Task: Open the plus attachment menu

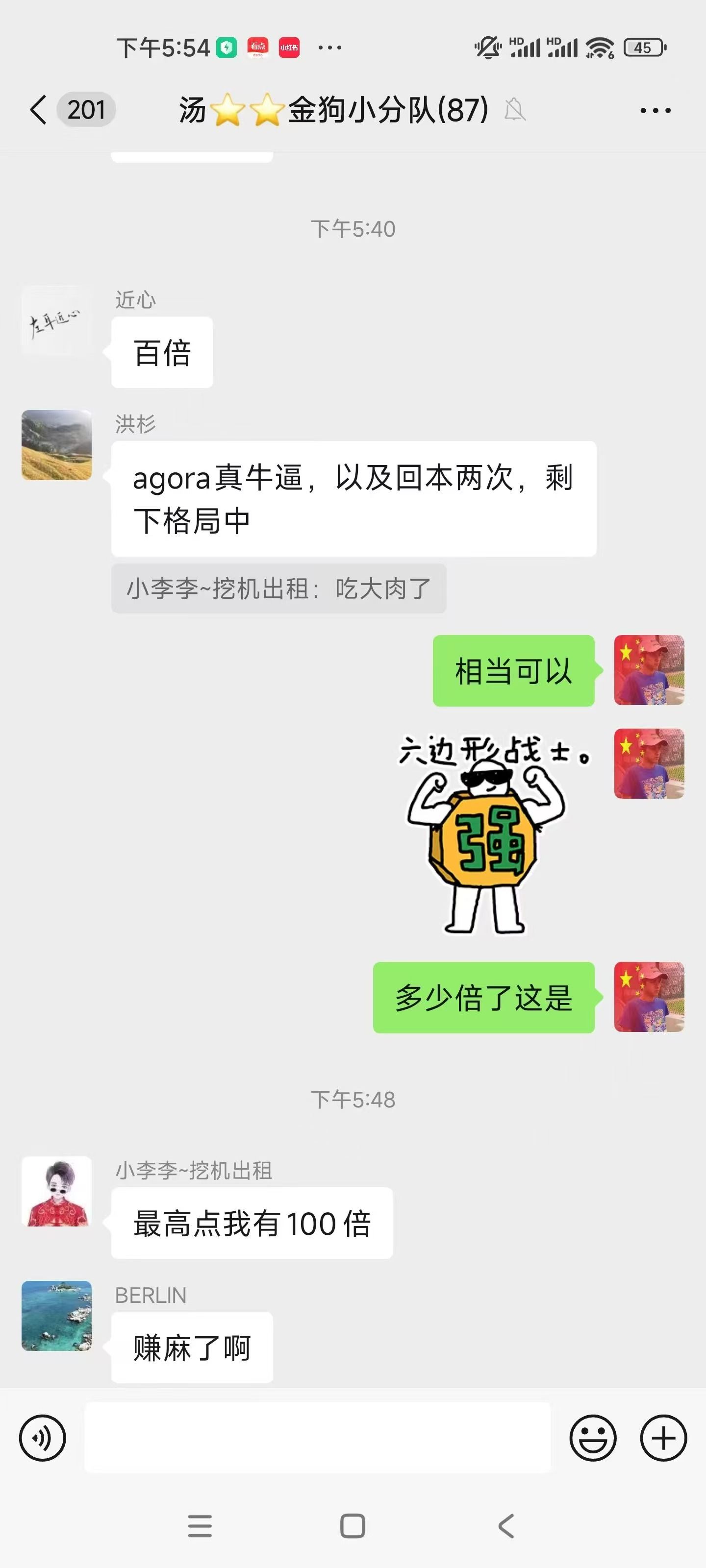Action: [x=663, y=1438]
